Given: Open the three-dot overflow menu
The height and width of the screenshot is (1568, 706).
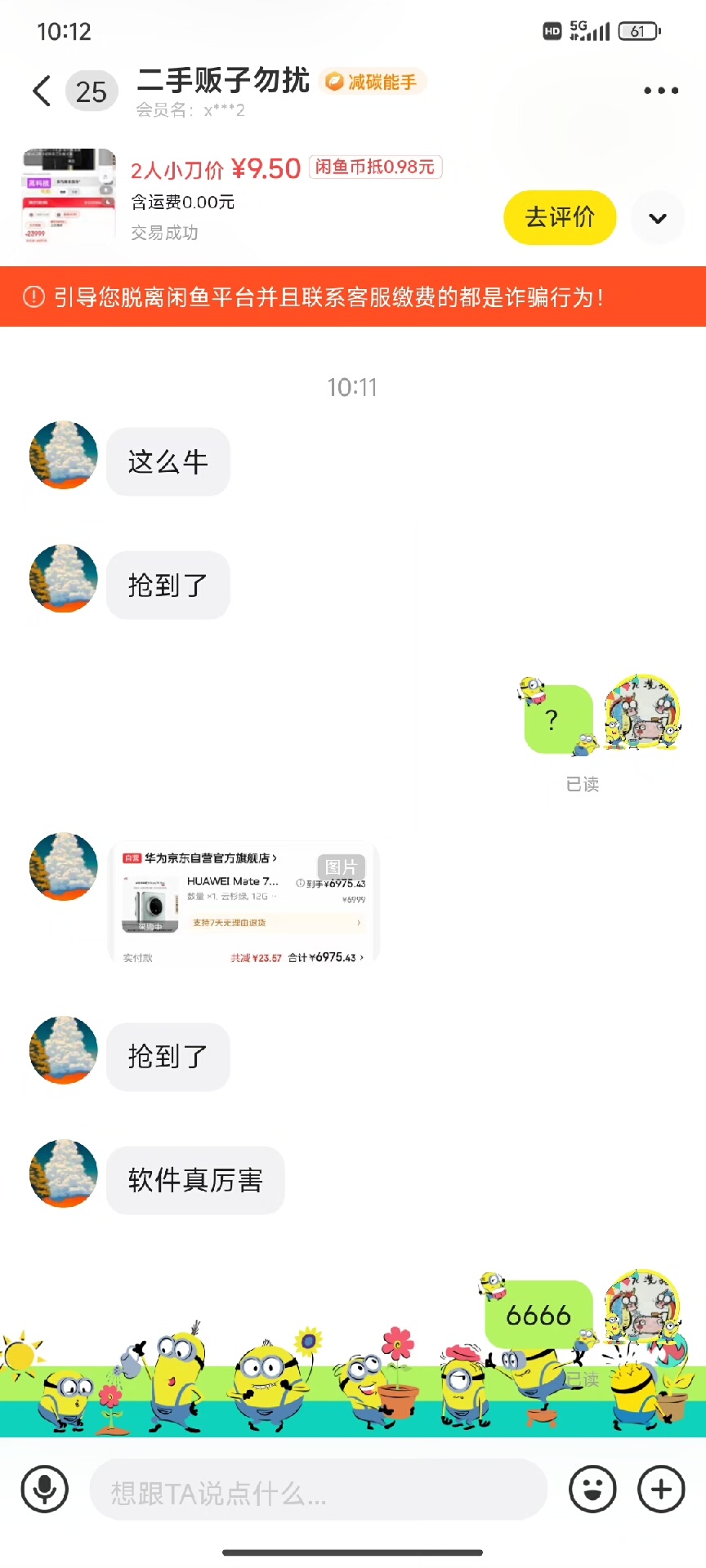Looking at the screenshot, I should pyautogui.click(x=660, y=91).
